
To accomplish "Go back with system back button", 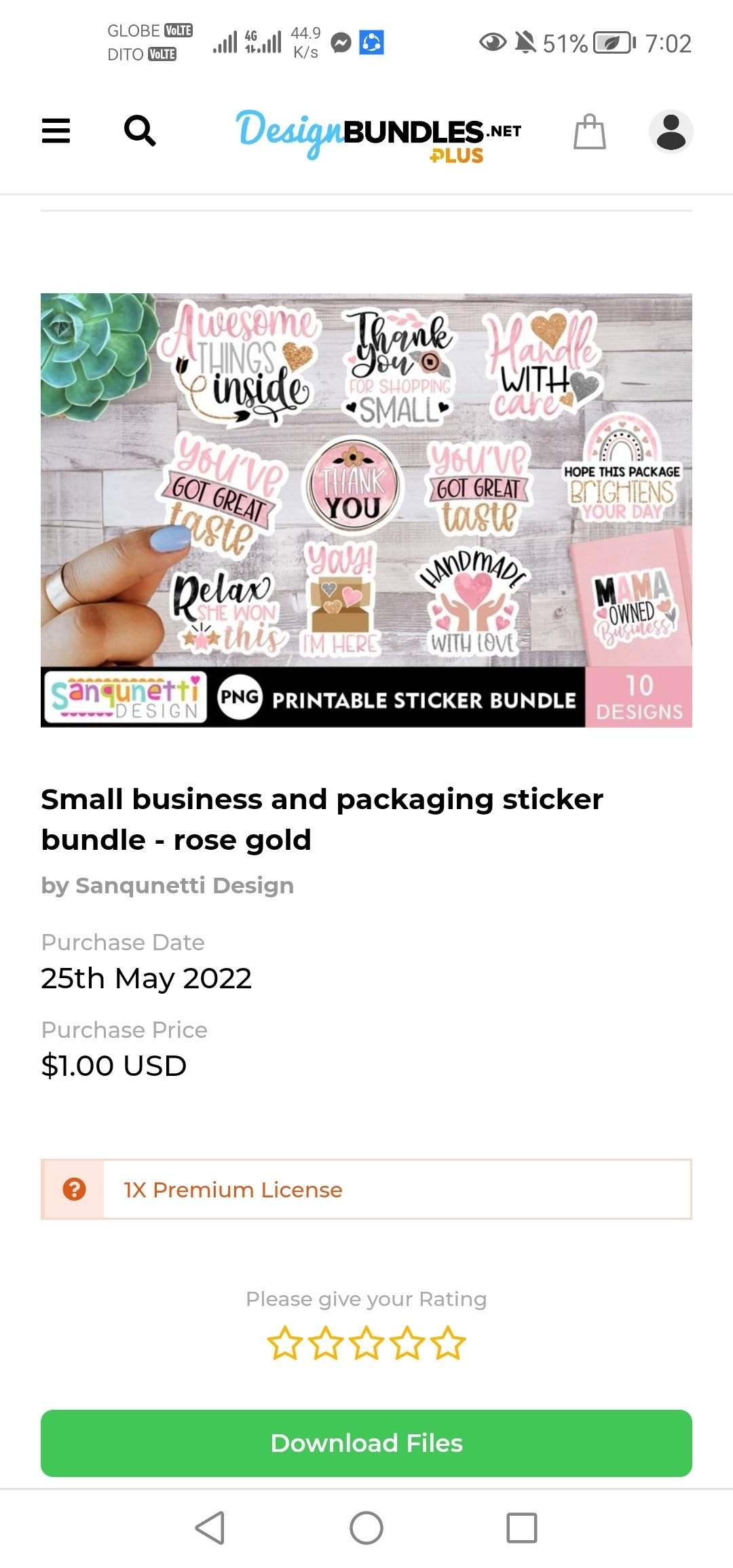I will (210, 1528).
